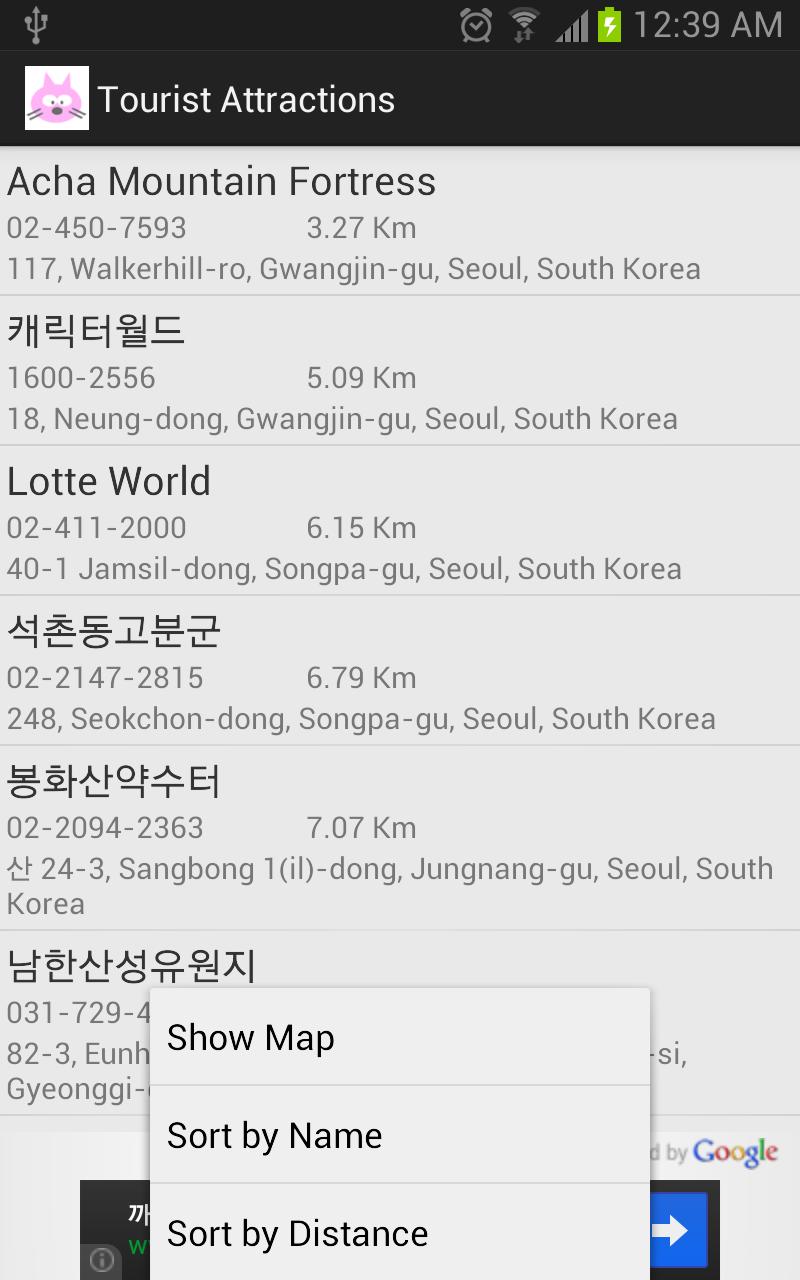The width and height of the screenshot is (800, 1280).
Task: Tap the alarm clock status icon
Action: [x=475, y=22]
